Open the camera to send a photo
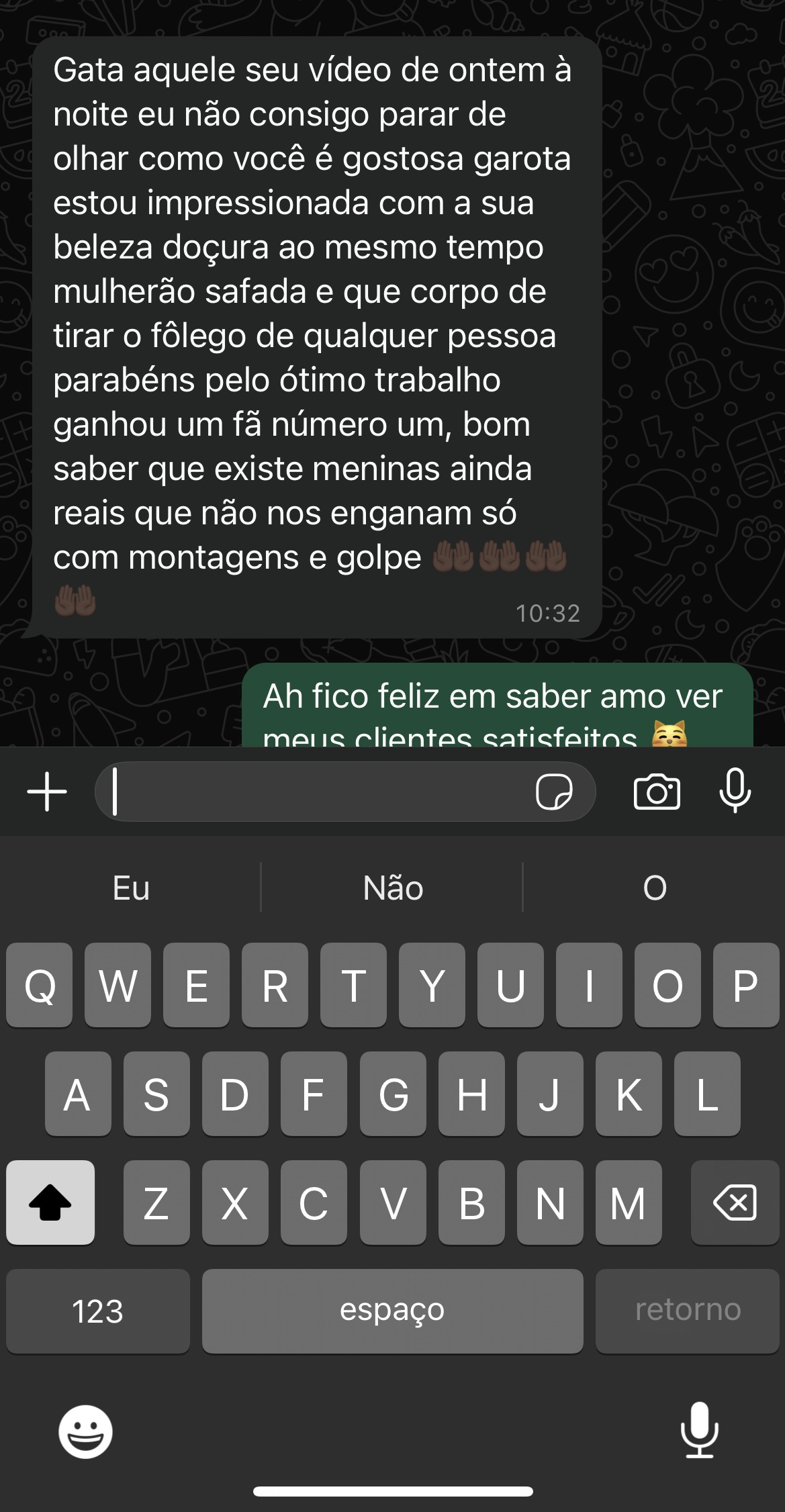785x1512 pixels. tap(657, 792)
